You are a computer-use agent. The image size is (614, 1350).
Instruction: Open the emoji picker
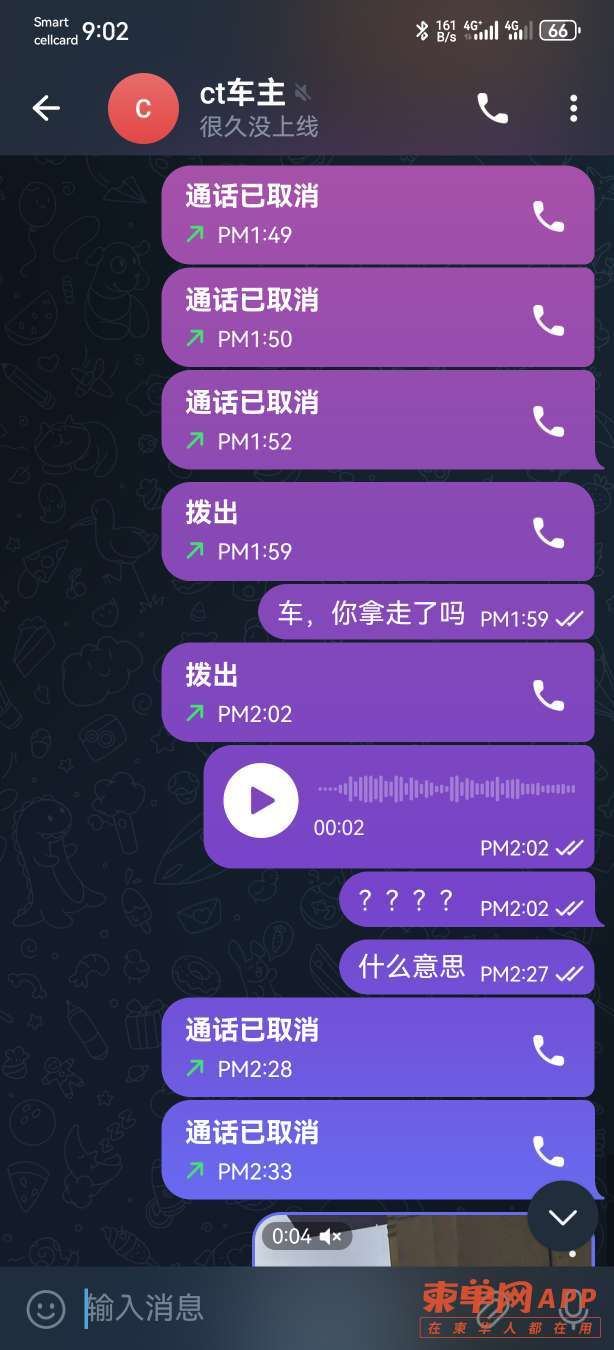point(45,1308)
